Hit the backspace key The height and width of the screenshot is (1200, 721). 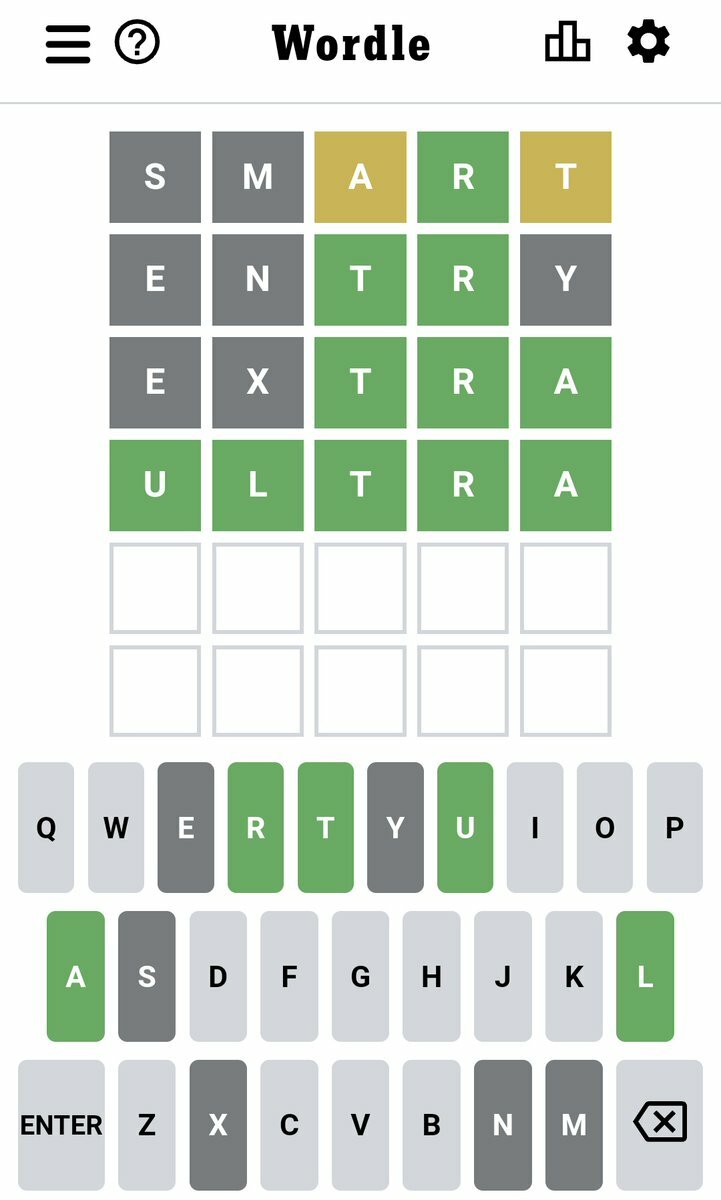coord(660,1125)
